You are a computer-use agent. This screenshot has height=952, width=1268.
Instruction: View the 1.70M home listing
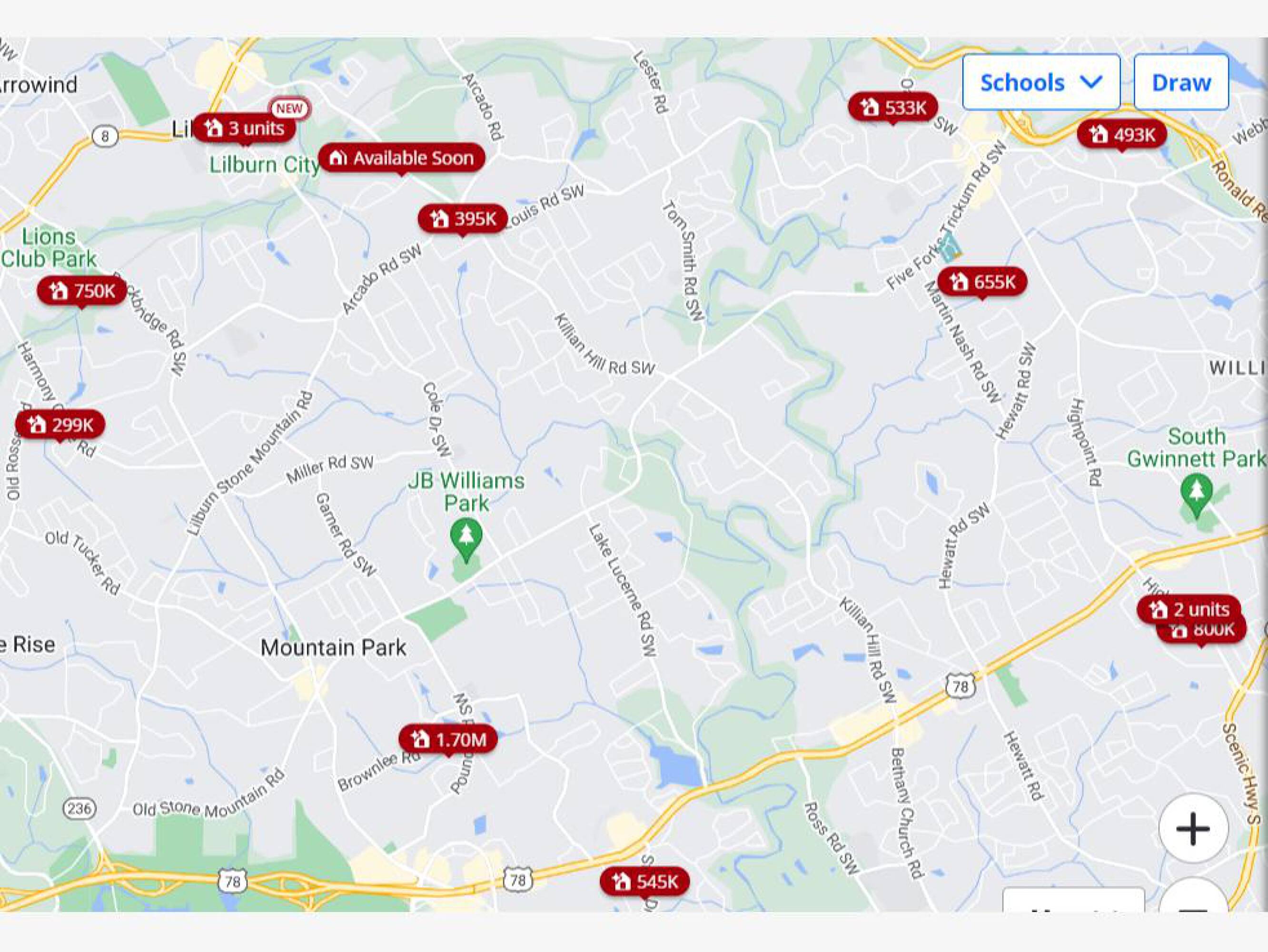[448, 739]
